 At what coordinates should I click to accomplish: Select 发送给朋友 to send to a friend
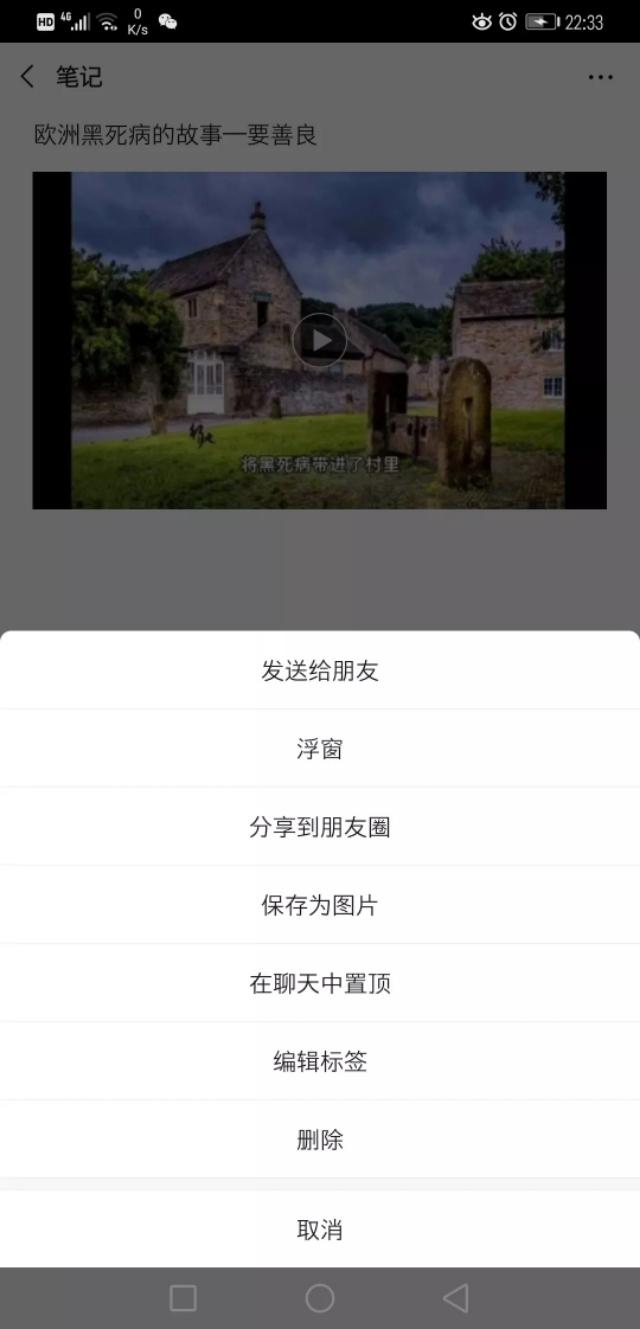320,671
